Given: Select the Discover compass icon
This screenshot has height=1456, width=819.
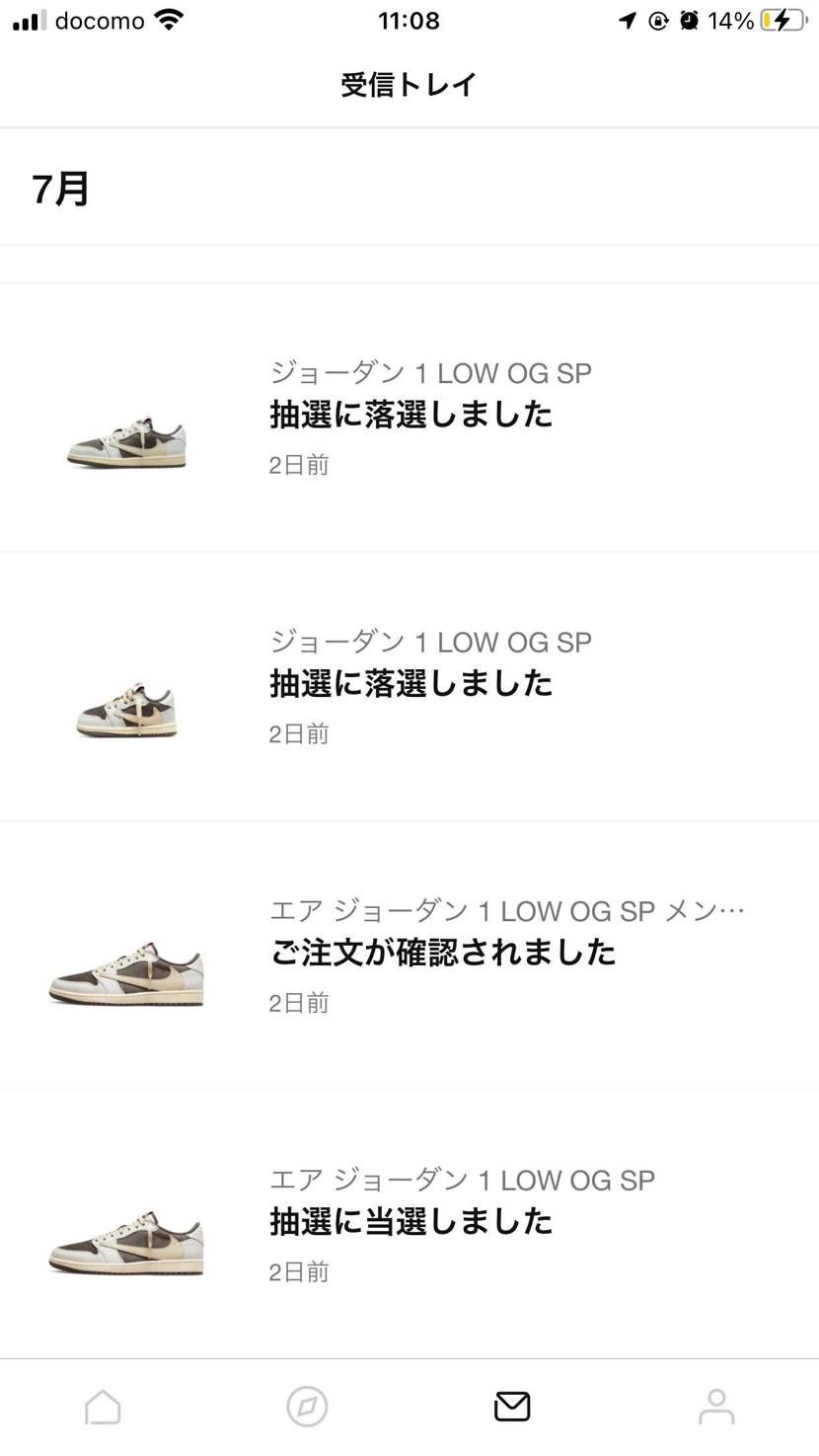Looking at the screenshot, I should click(307, 1406).
